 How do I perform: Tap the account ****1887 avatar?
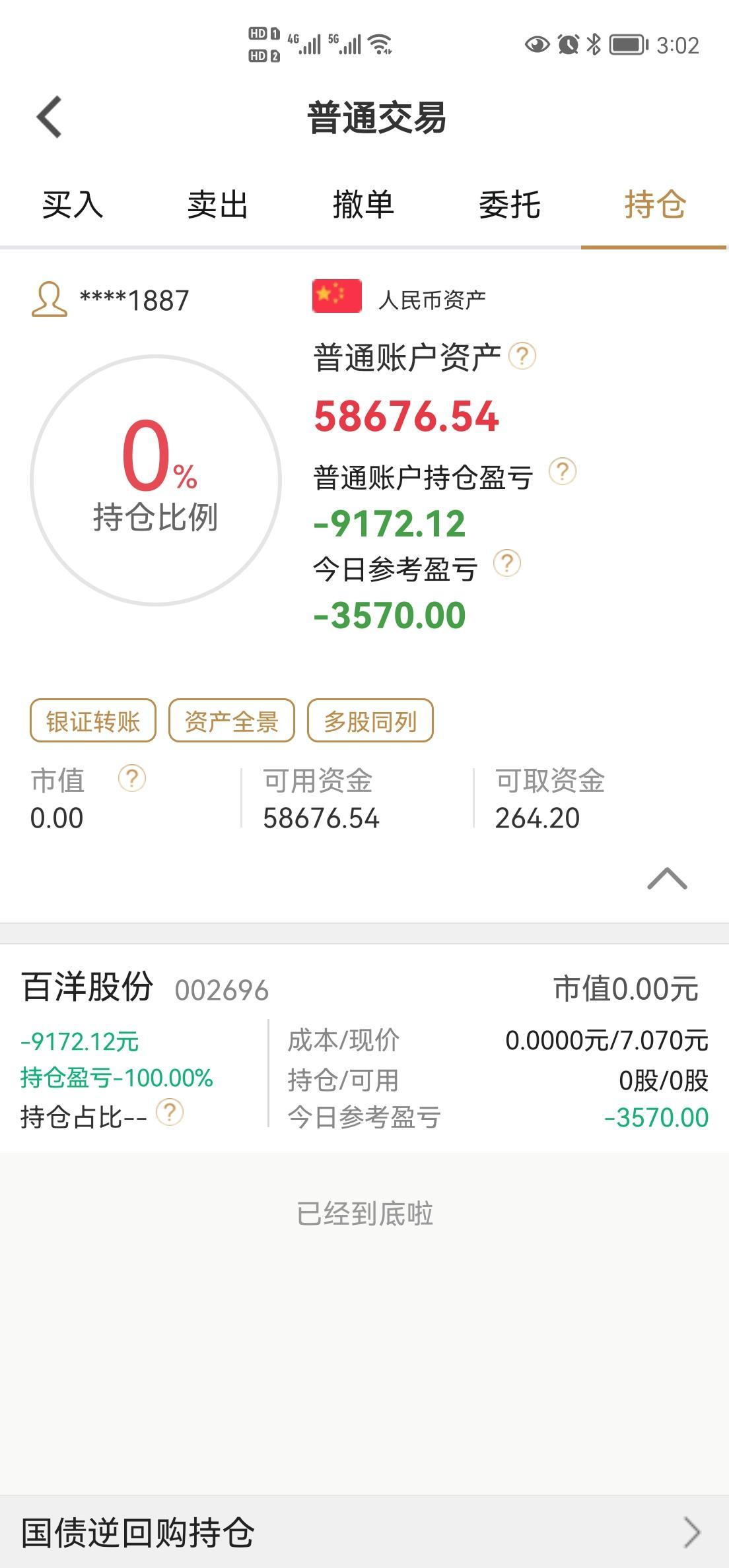[x=50, y=300]
